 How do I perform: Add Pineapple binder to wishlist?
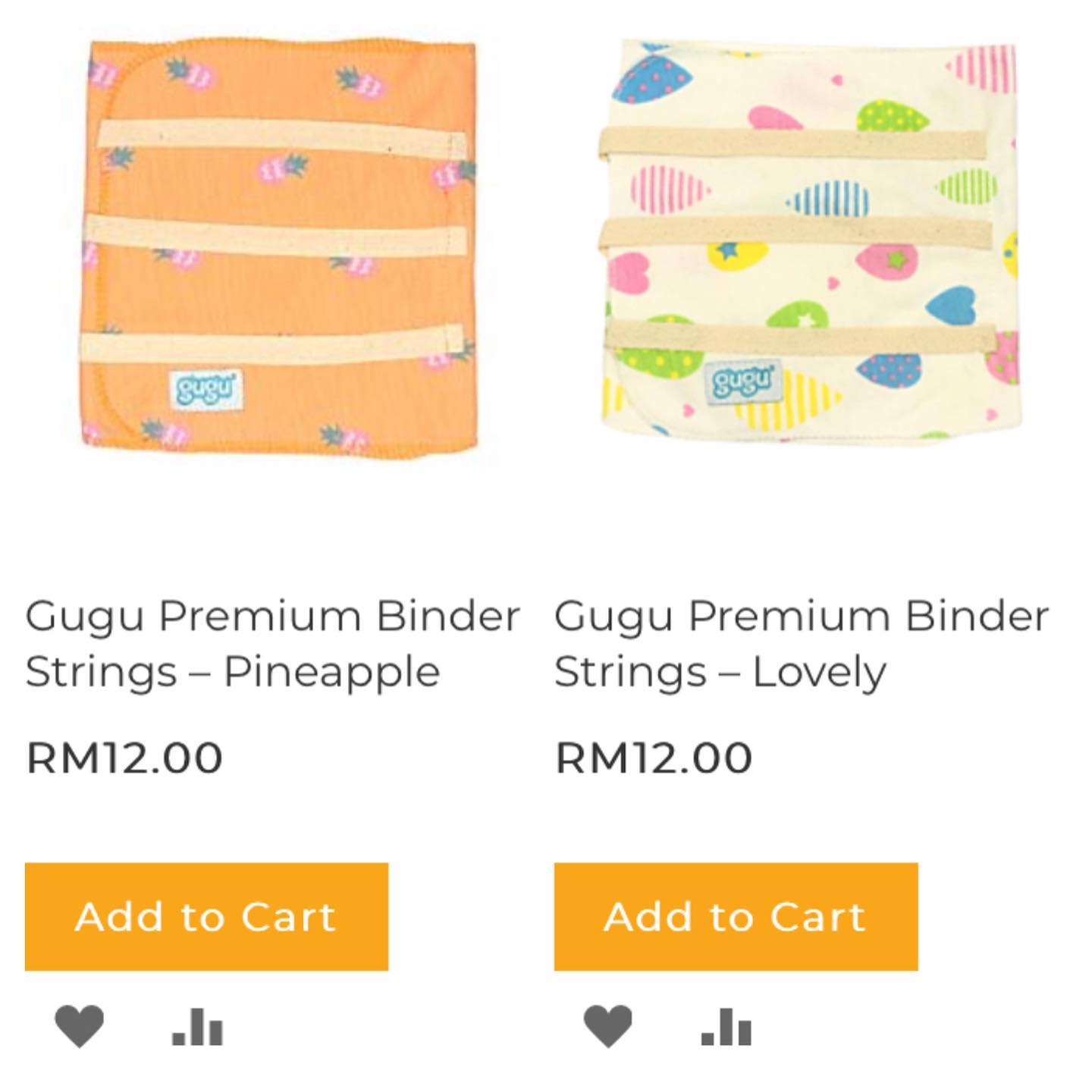point(80,1026)
